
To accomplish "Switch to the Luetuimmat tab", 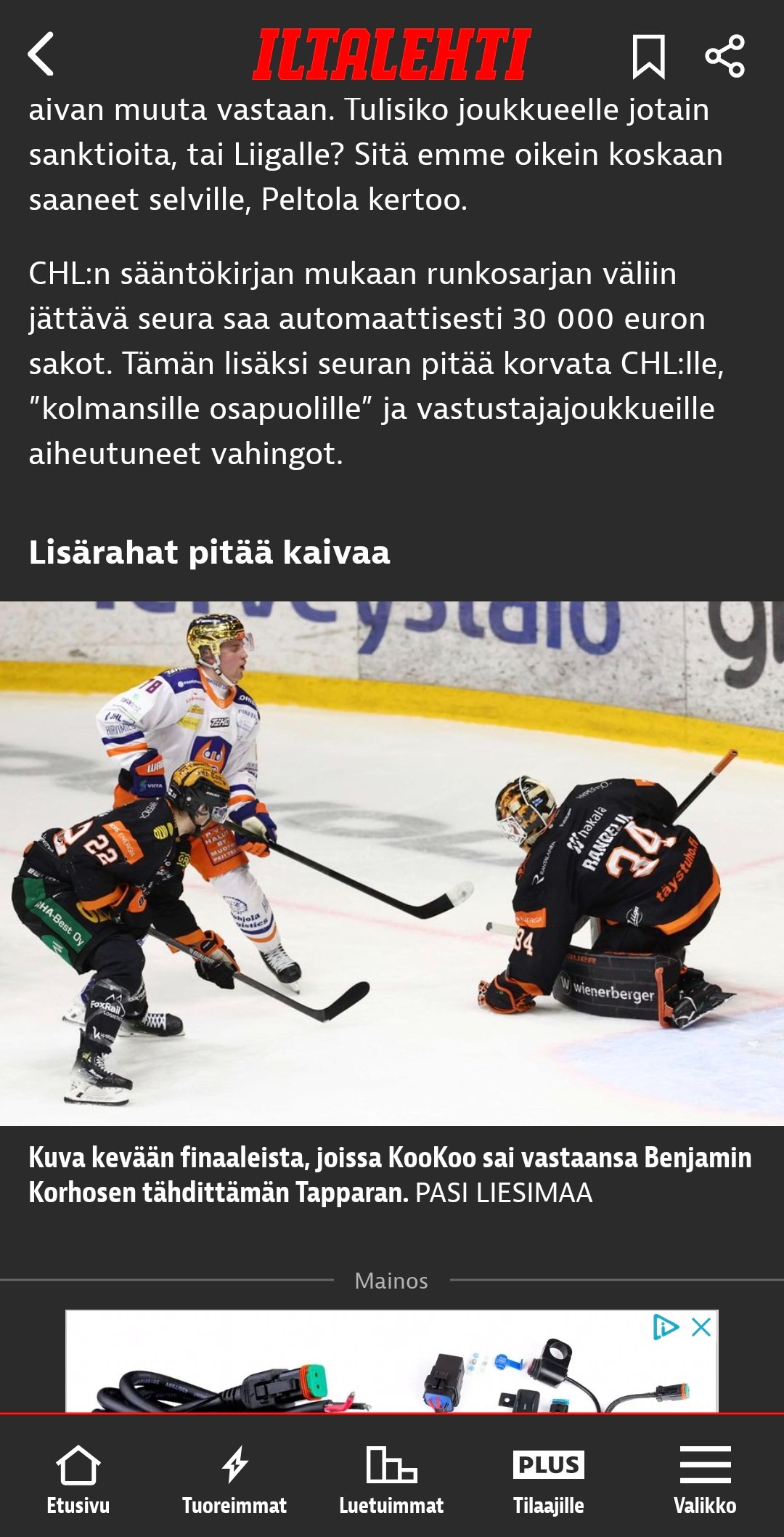I will (391, 1480).
